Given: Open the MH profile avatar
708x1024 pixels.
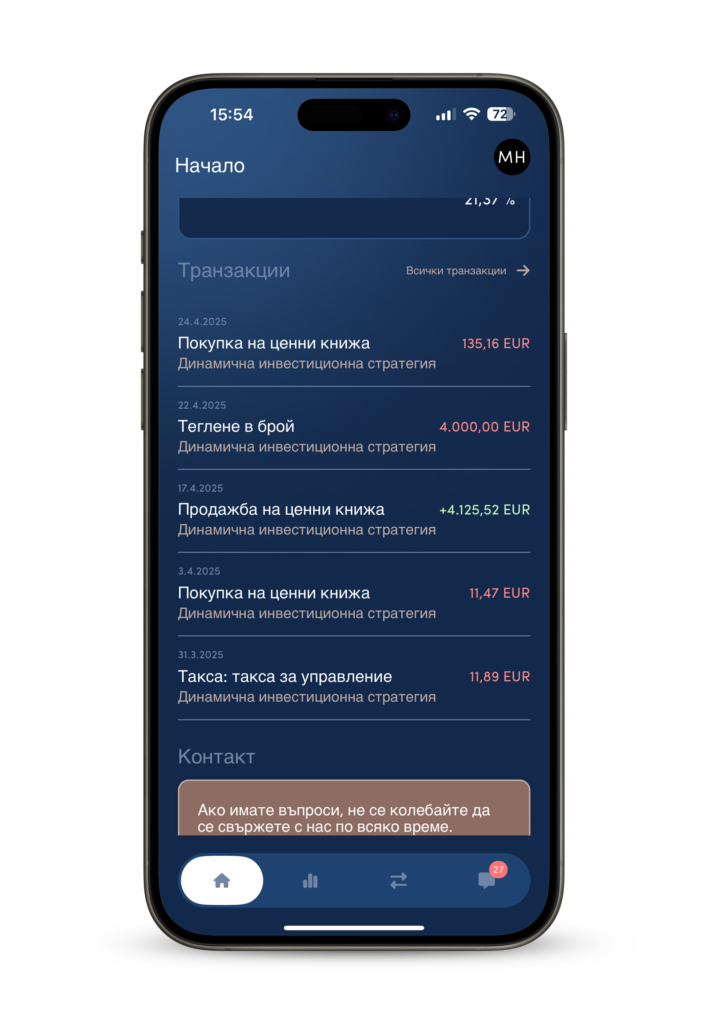Looking at the screenshot, I should point(512,157).
